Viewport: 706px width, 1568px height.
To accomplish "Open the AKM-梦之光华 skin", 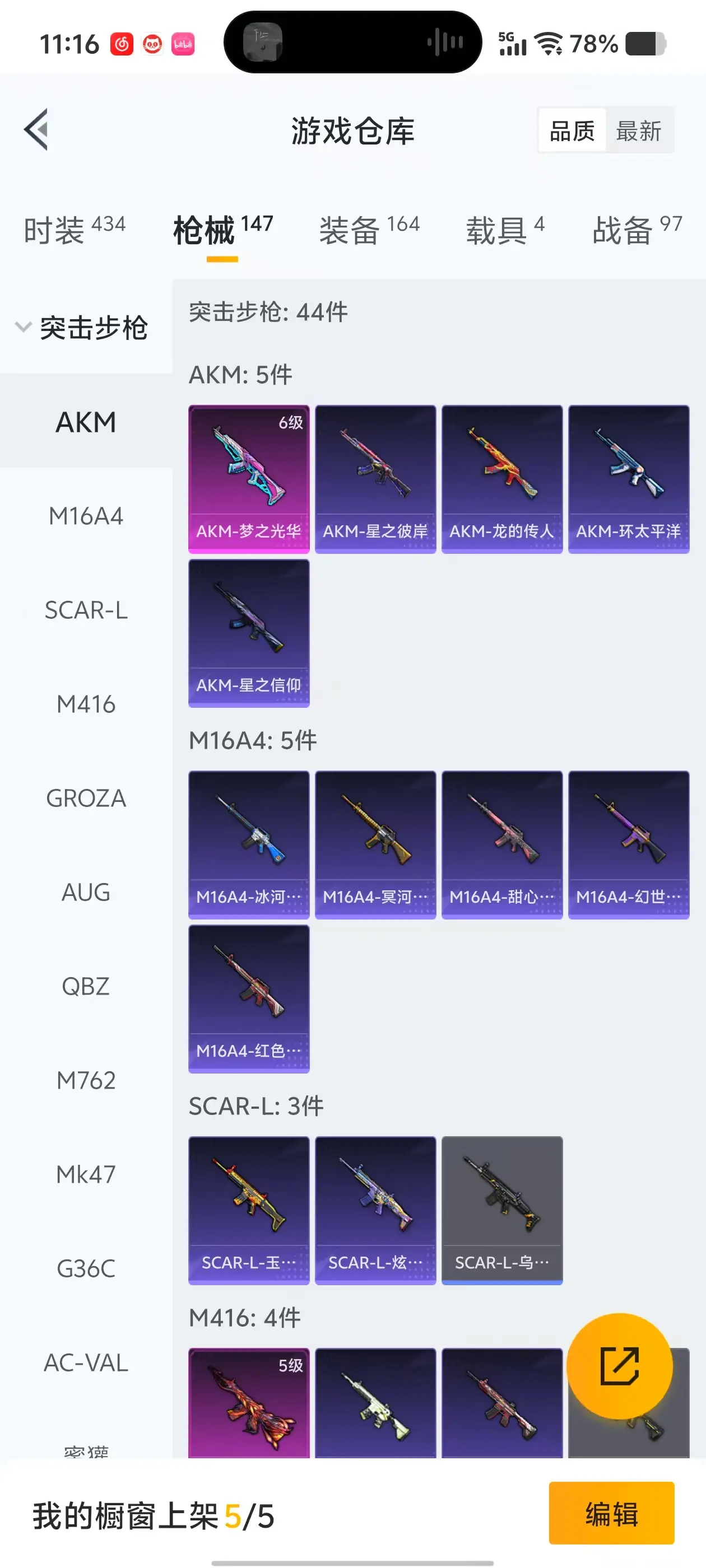I will pos(249,479).
